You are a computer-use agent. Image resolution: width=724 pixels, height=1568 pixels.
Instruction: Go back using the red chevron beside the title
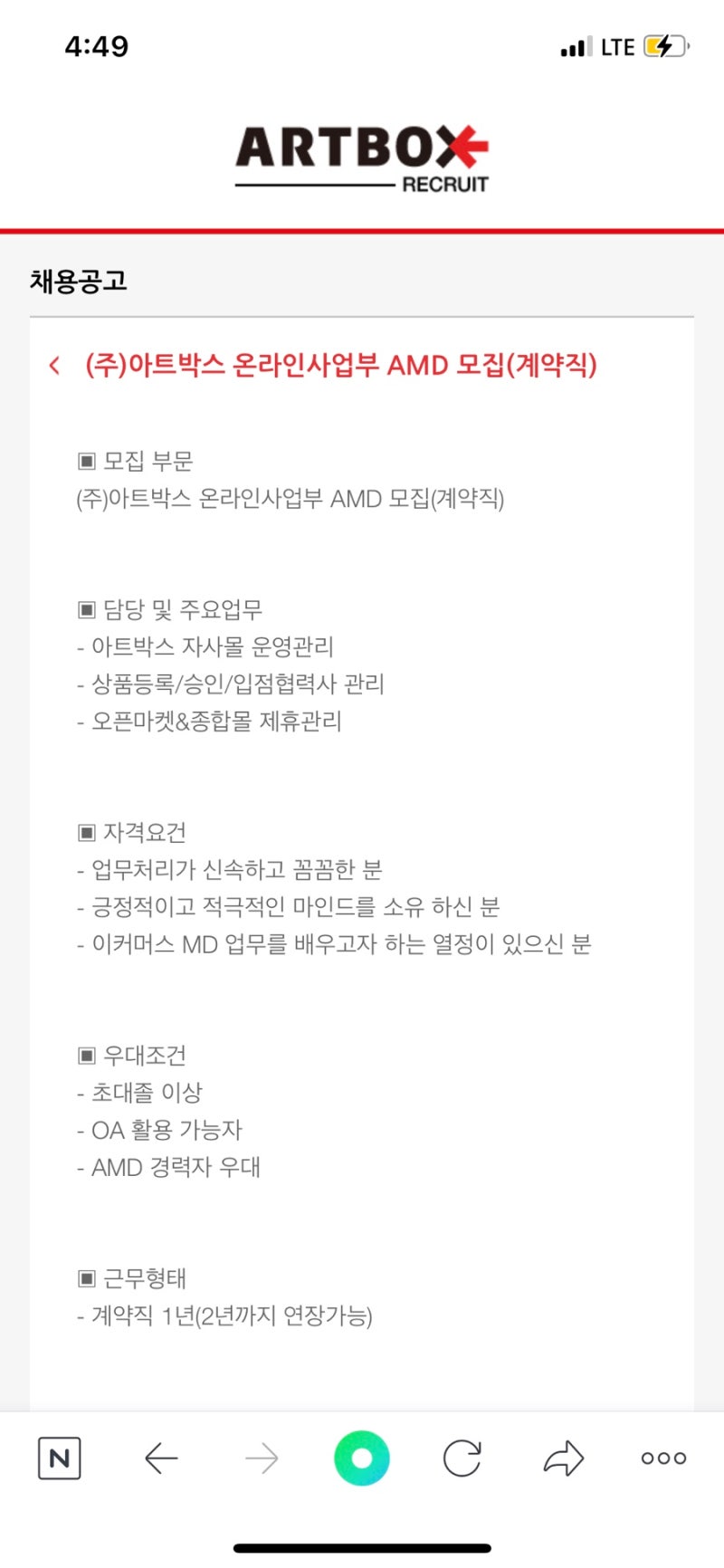coord(55,366)
